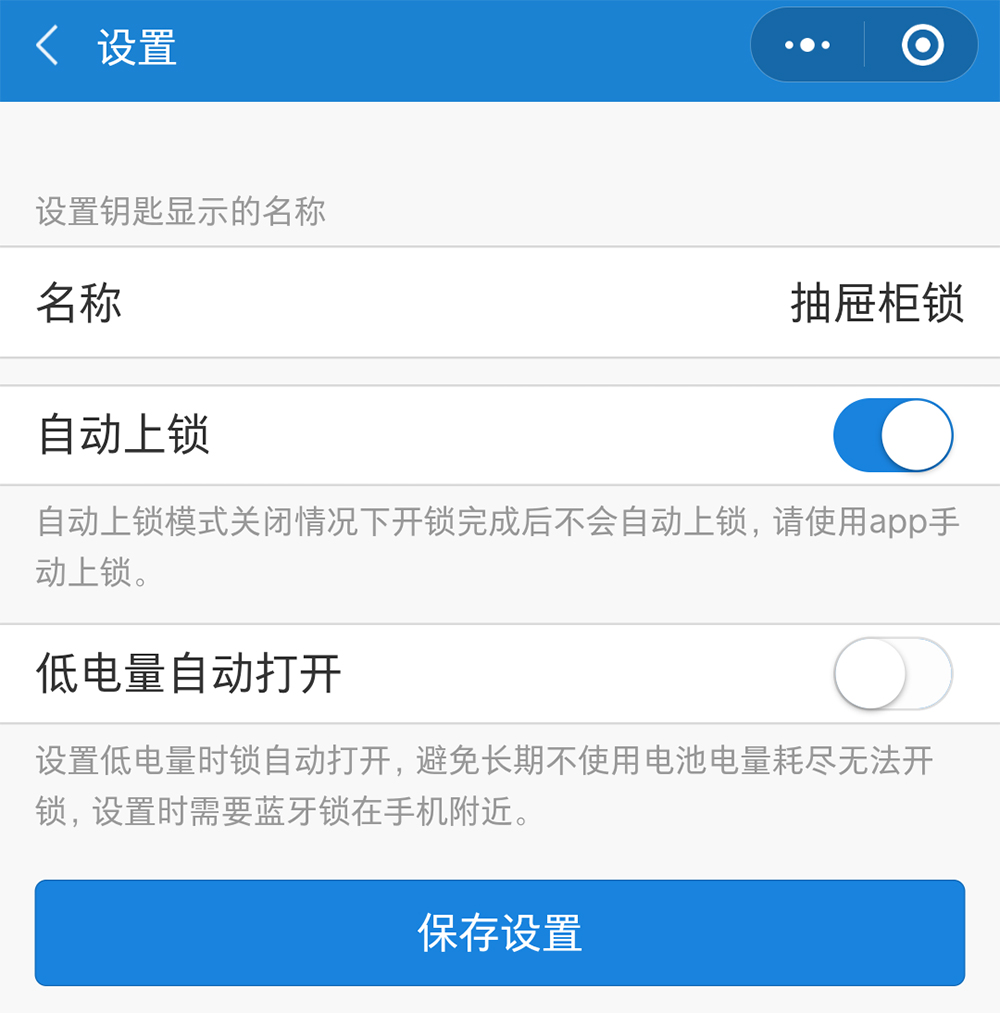
Task: Turn on low-battery auto unlock
Action: pyautogui.click(x=893, y=674)
